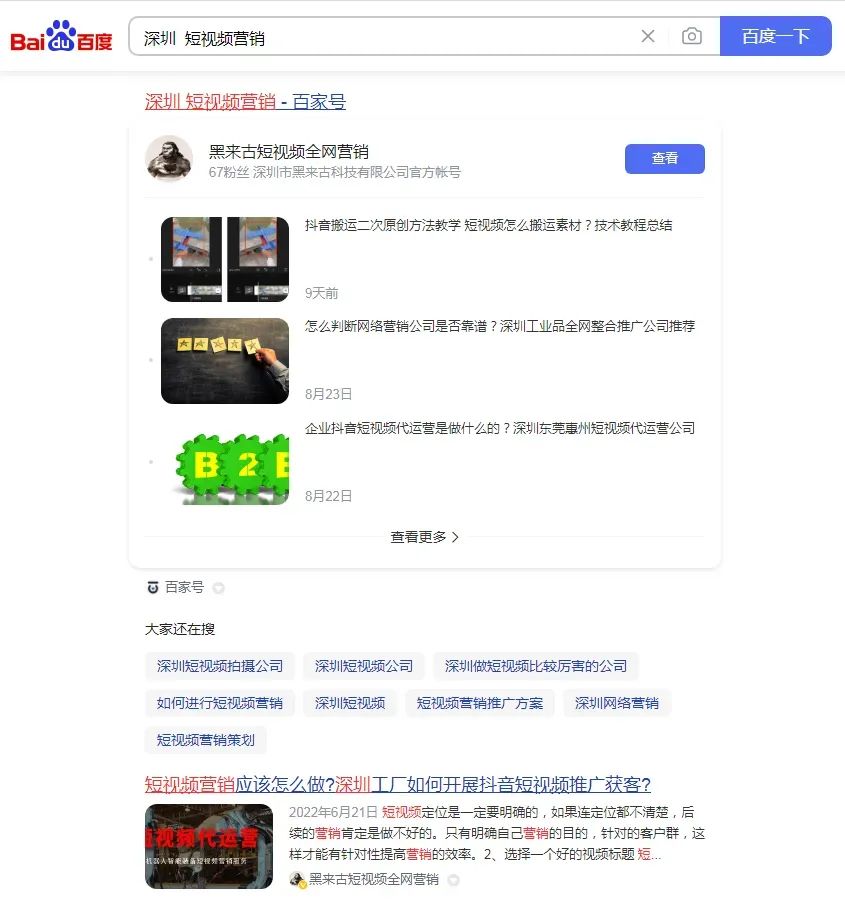Search 深圳做短视频比较厉害的公司 suggestion

[536, 666]
